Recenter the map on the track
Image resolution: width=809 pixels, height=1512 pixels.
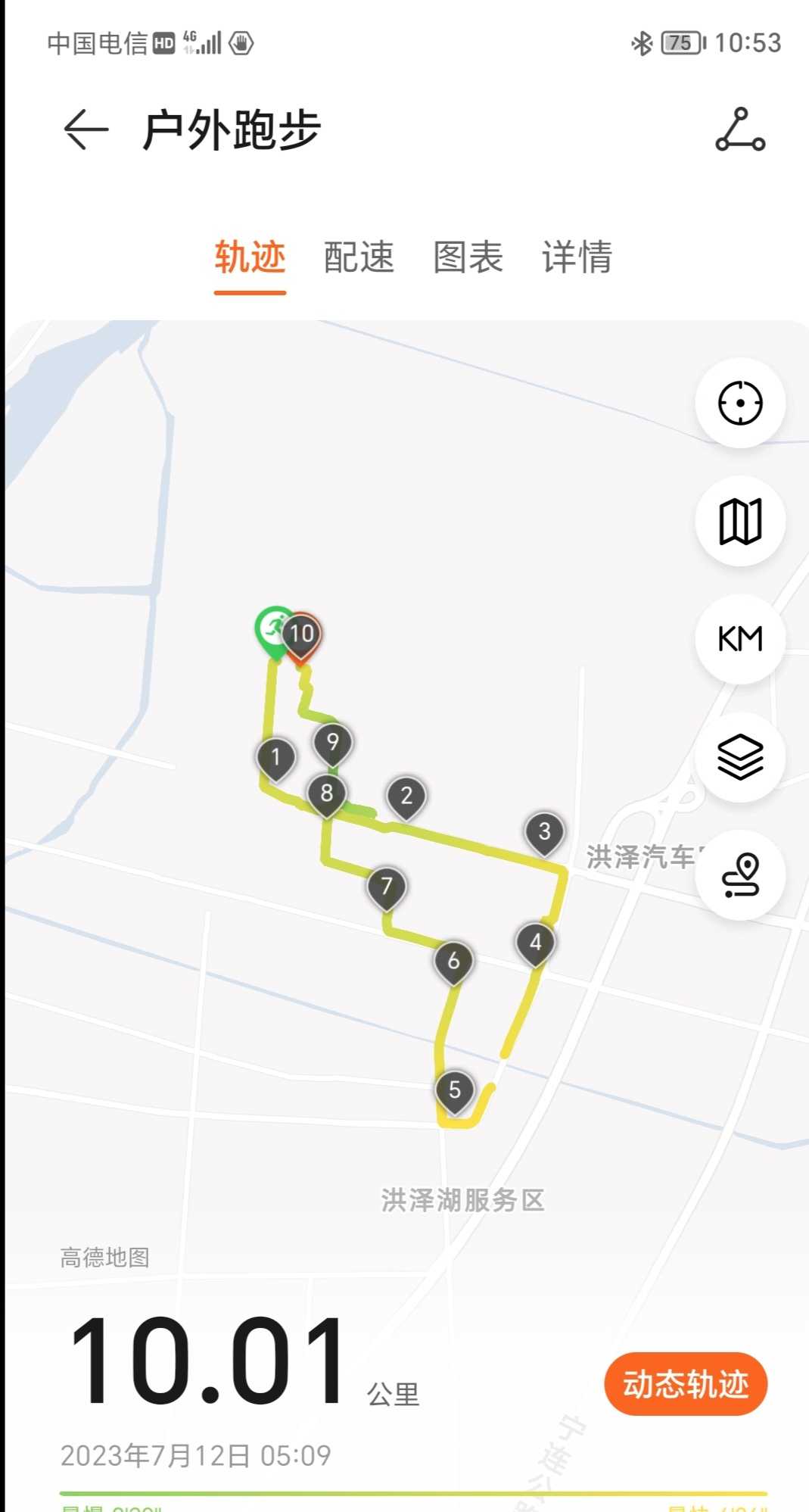point(740,403)
